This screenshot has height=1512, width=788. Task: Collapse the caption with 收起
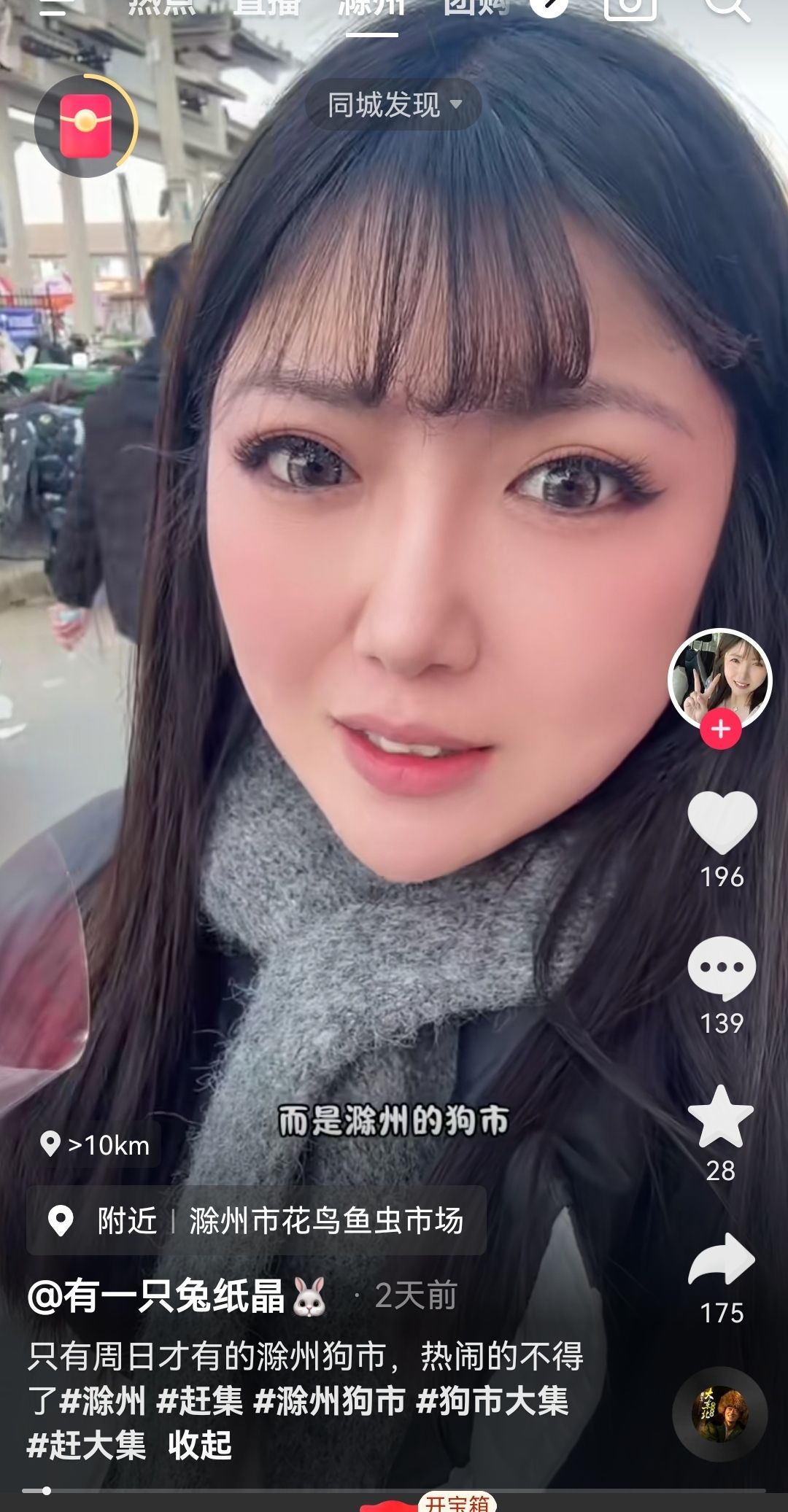[200, 1445]
